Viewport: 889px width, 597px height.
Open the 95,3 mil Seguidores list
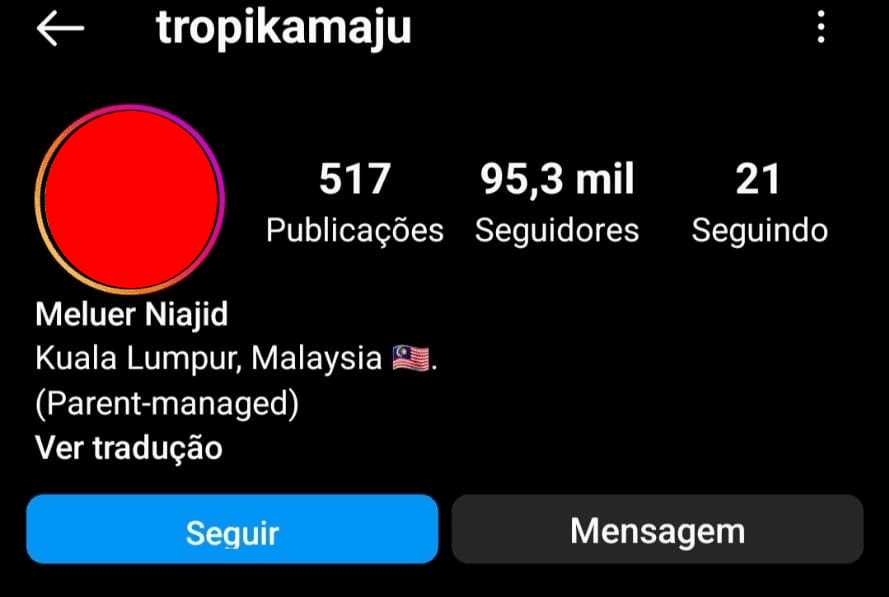tap(556, 204)
